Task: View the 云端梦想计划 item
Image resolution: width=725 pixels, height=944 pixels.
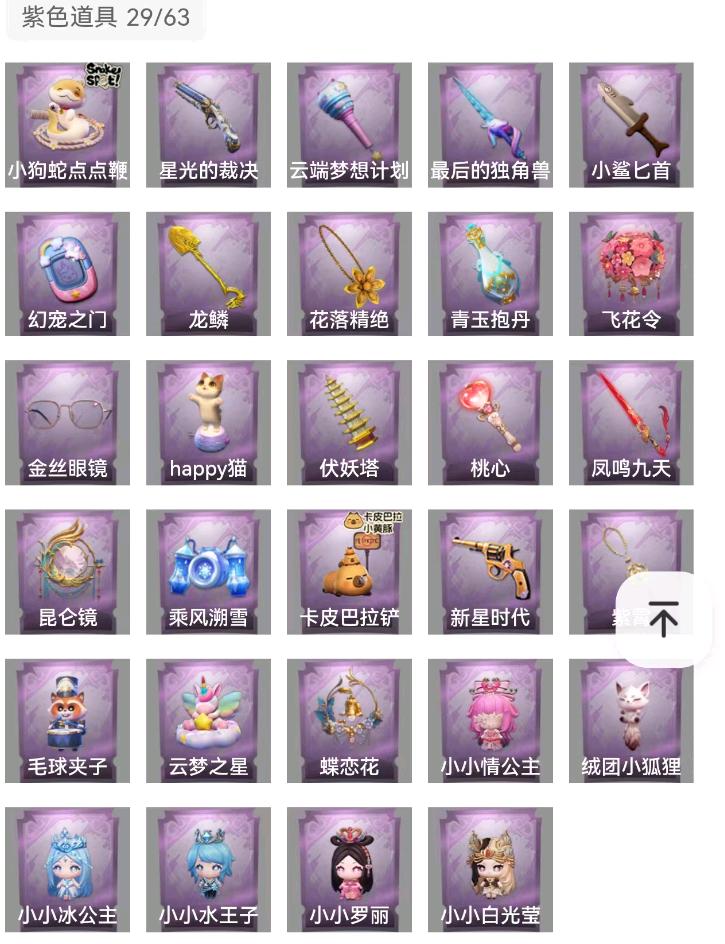Action: [x=349, y=125]
